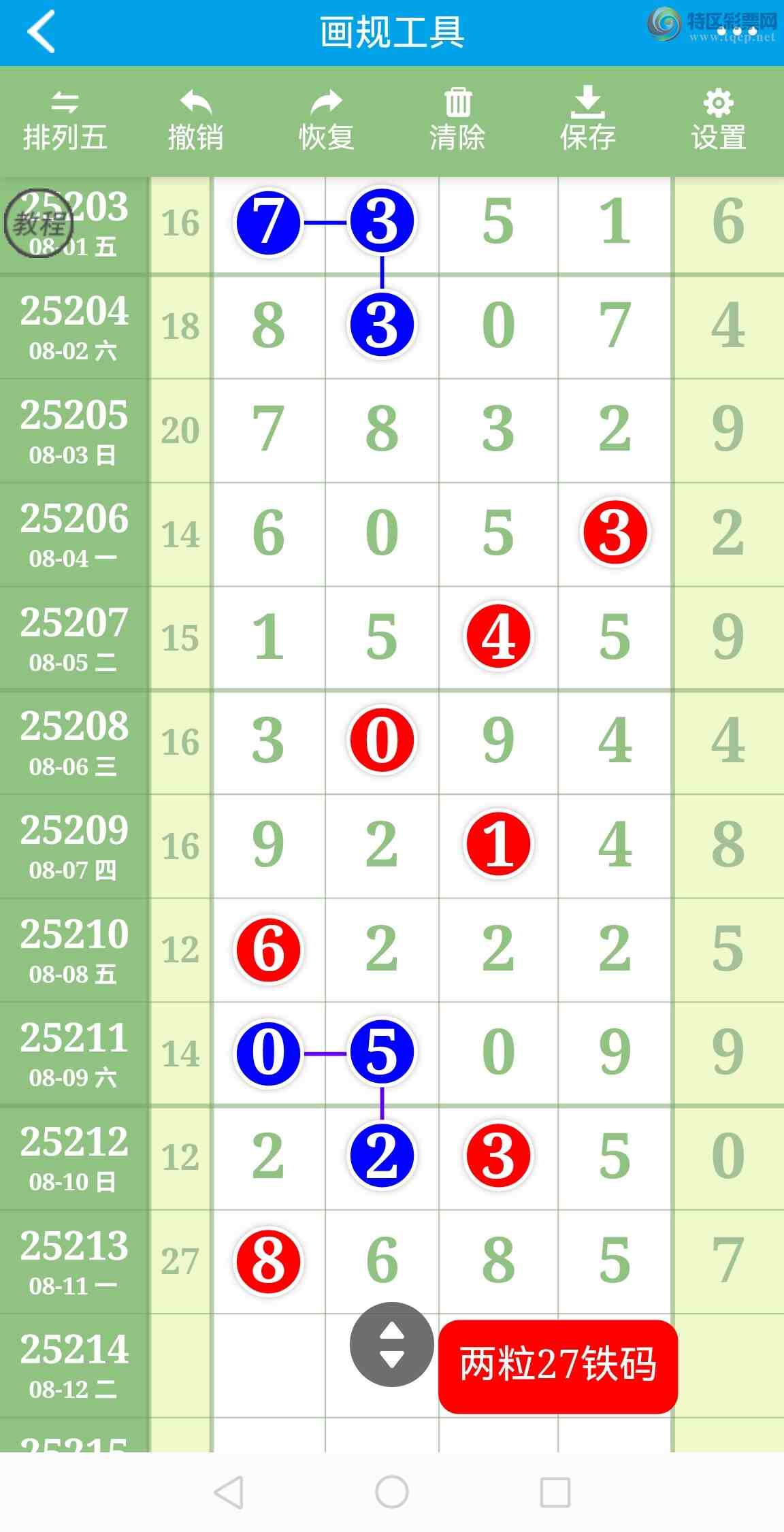784x1532 pixels.
Task: Undo last drawing with 撤销
Action: coord(196,121)
